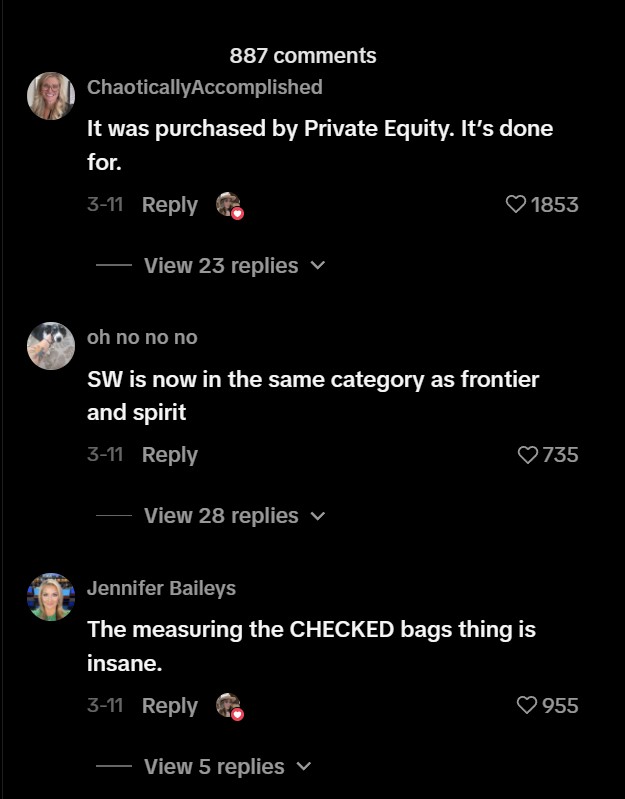
Task: Open ChaoticallyAccomplished's profile picture
Action: (51, 96)
